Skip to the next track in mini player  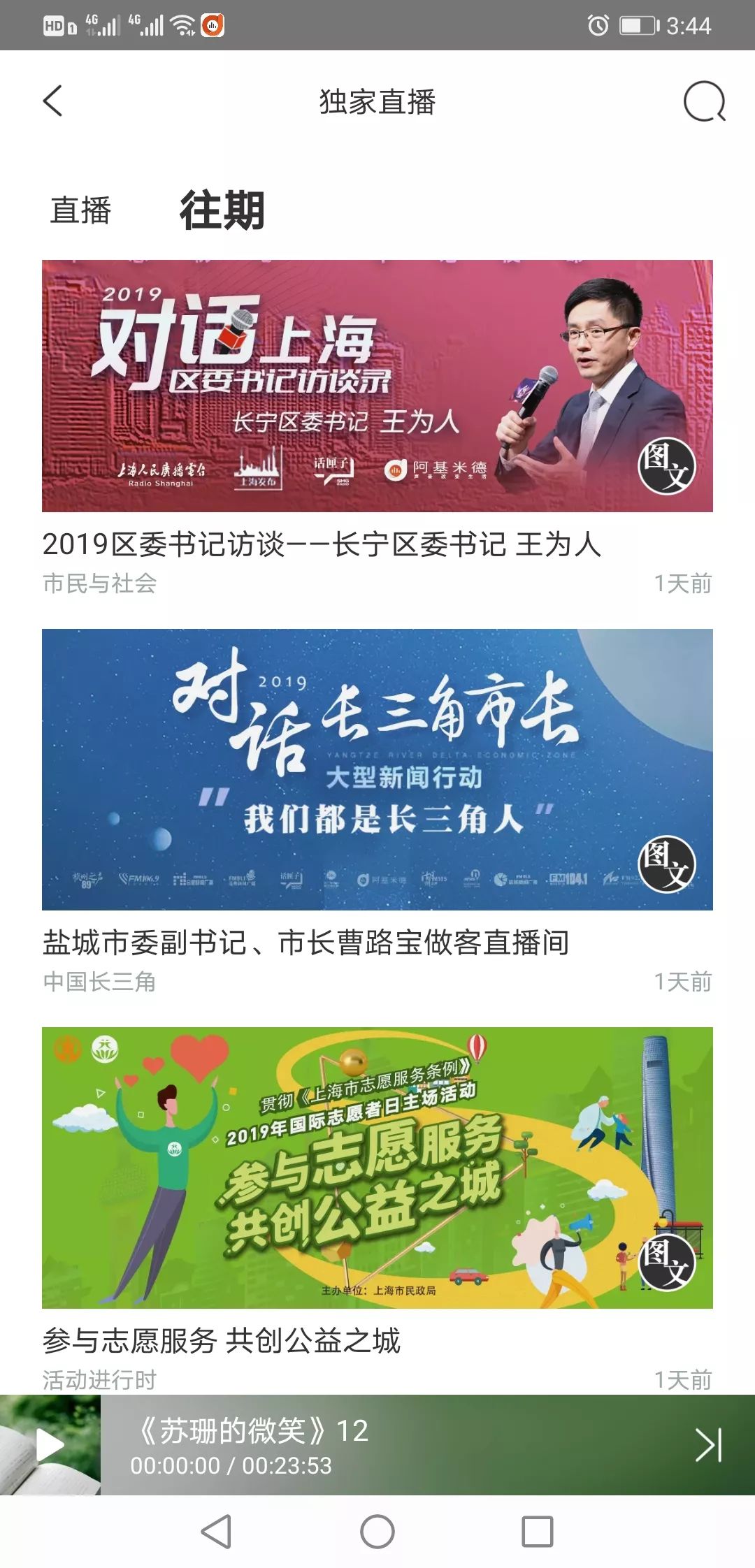tap(707, 1445)
